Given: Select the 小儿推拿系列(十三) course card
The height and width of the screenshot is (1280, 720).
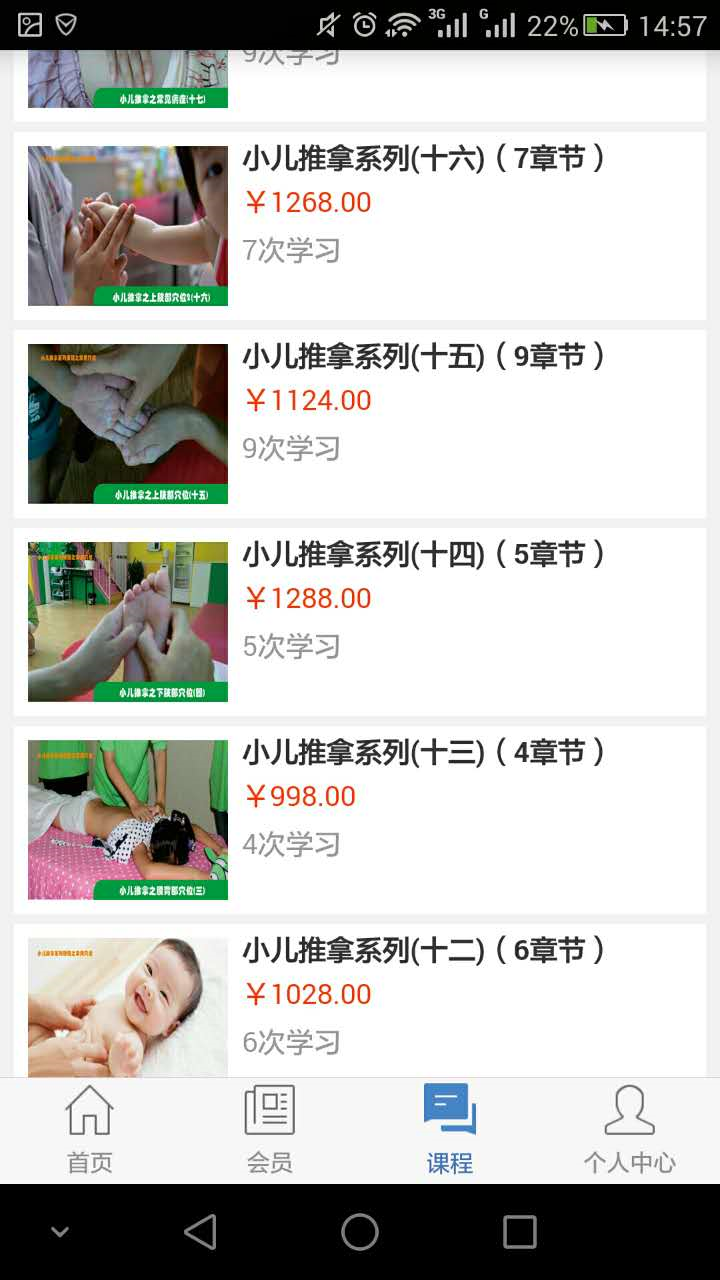Looking at the screenshot, I should [360, 820].
